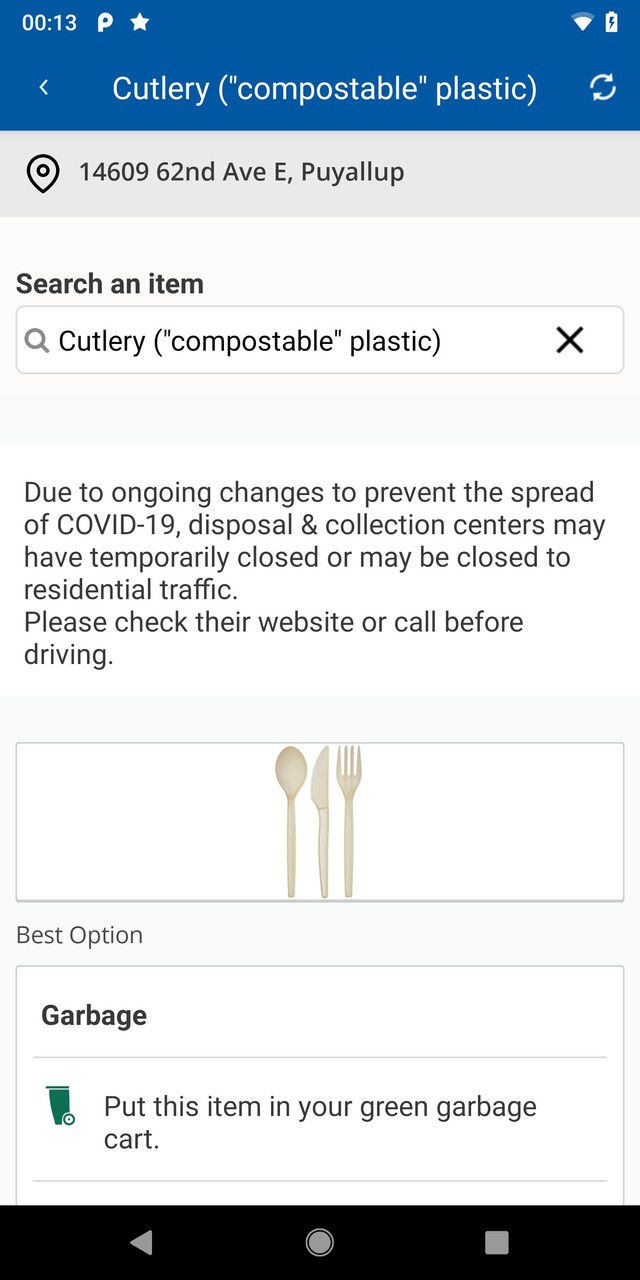This screenshot has height=1280, width=640.
Task: Go back using the header arrow
Action: (x=44, y=88)
